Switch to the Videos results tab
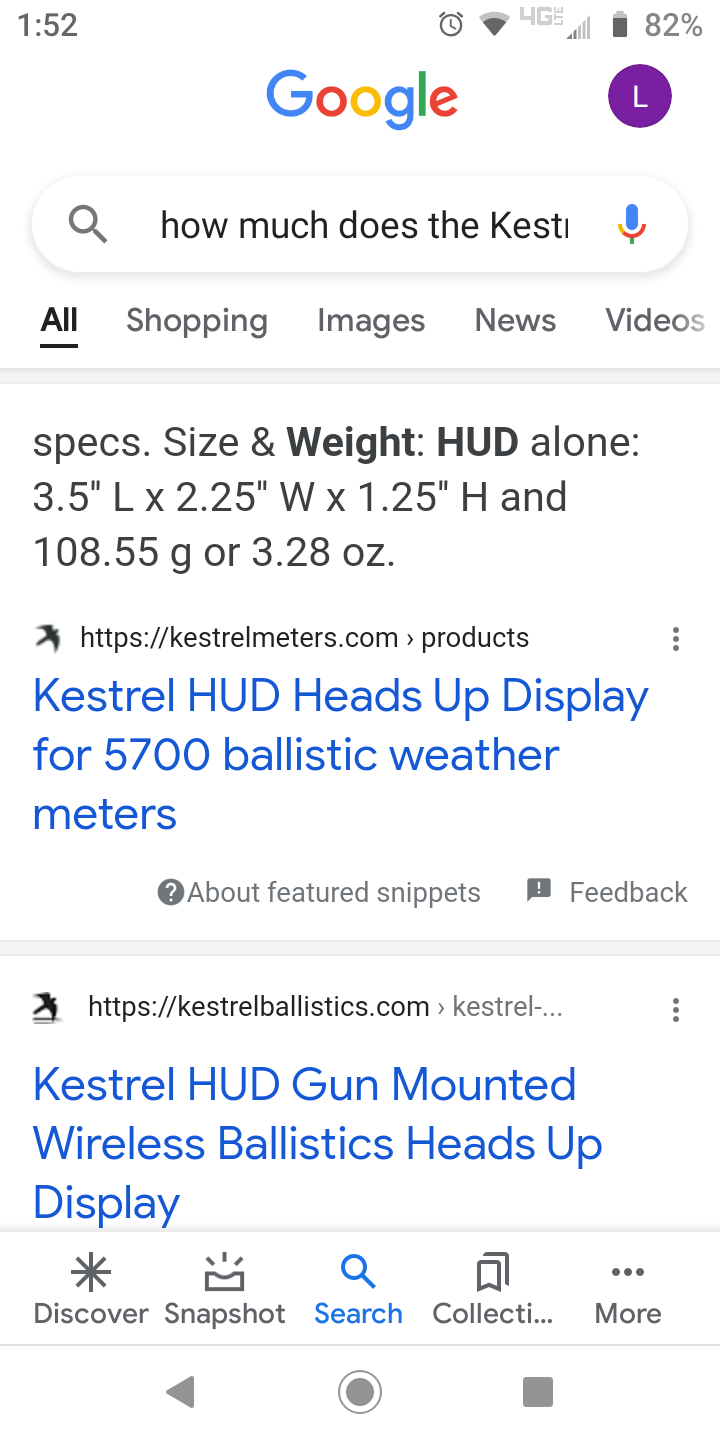720x1440 pixels. pyautogui.click(x=655, y=320)
